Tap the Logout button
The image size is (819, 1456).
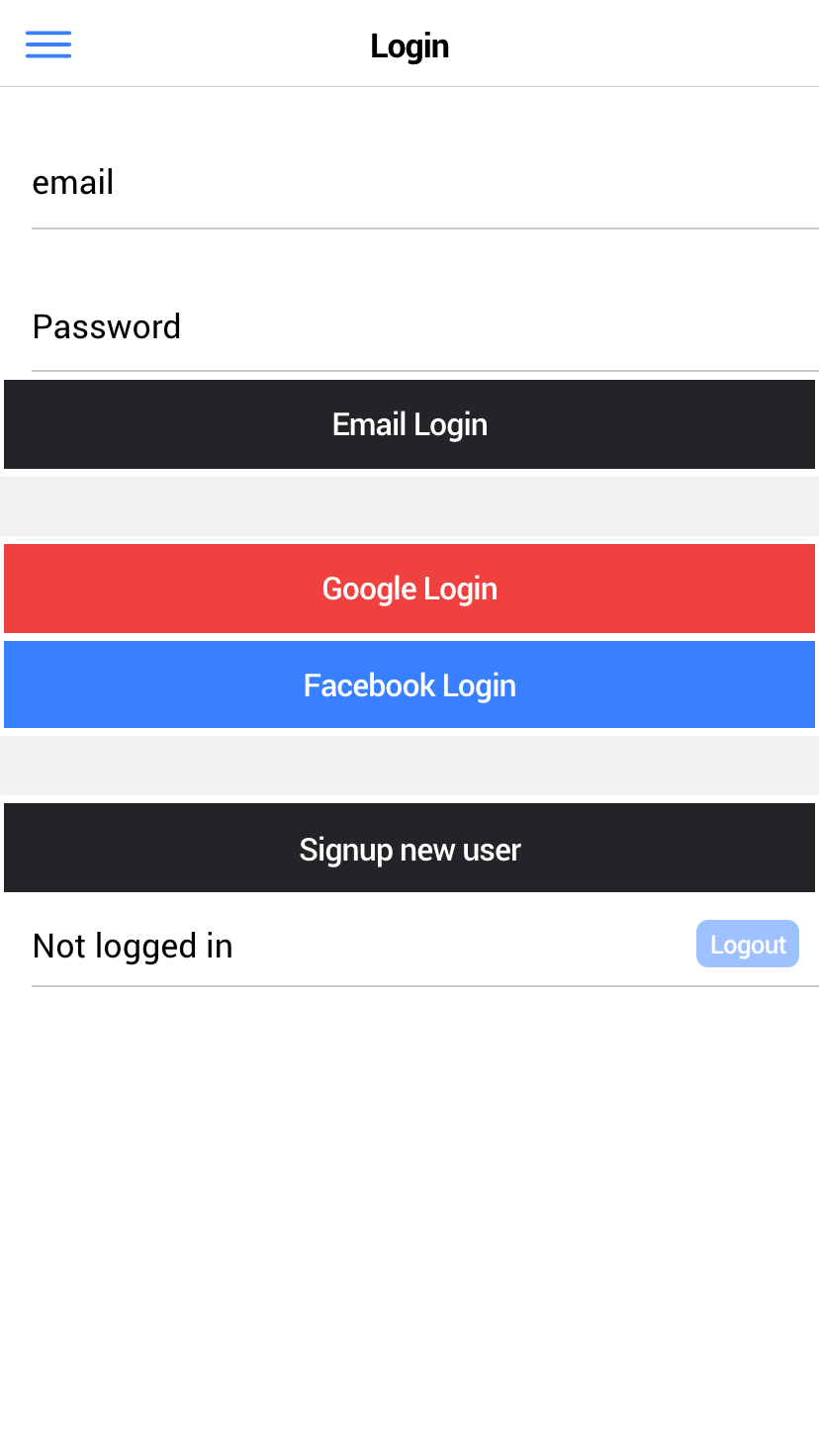click(x=747, y=945)
